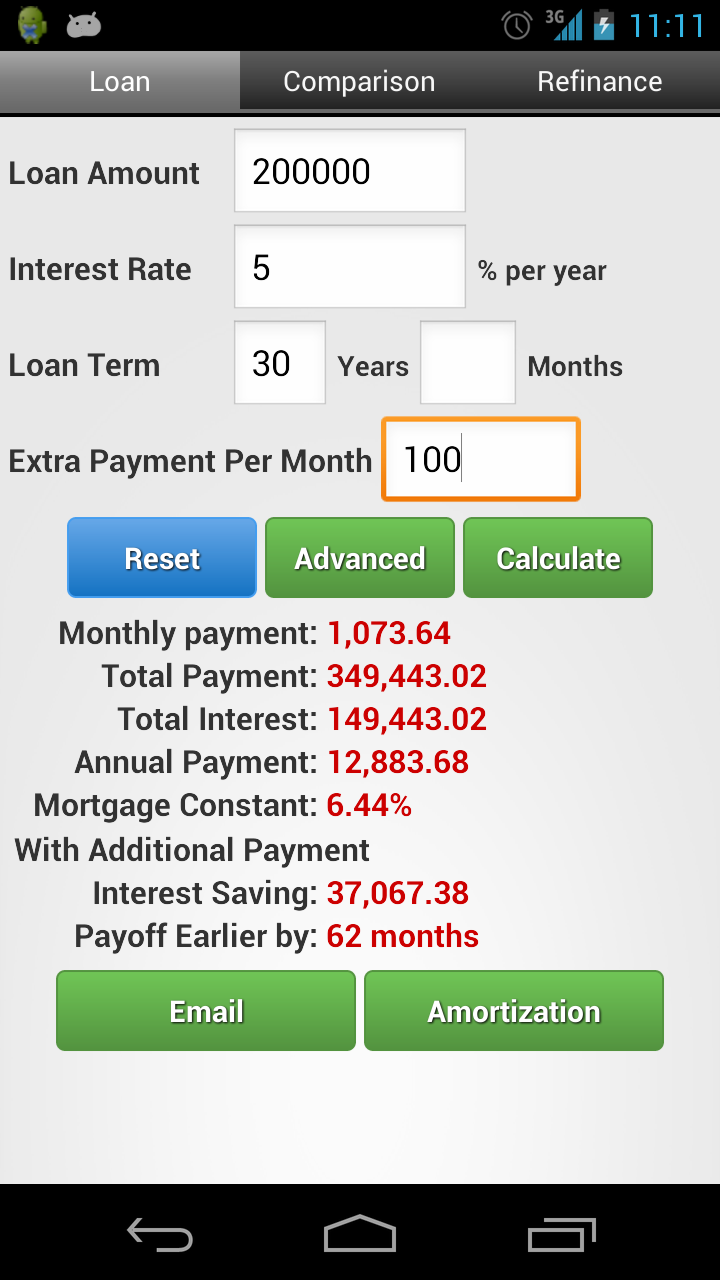This screenshot has width=720, height=1280.
Task: Tap the Loan Term years field
Action: pyautogui.click(x=280, y=363)
